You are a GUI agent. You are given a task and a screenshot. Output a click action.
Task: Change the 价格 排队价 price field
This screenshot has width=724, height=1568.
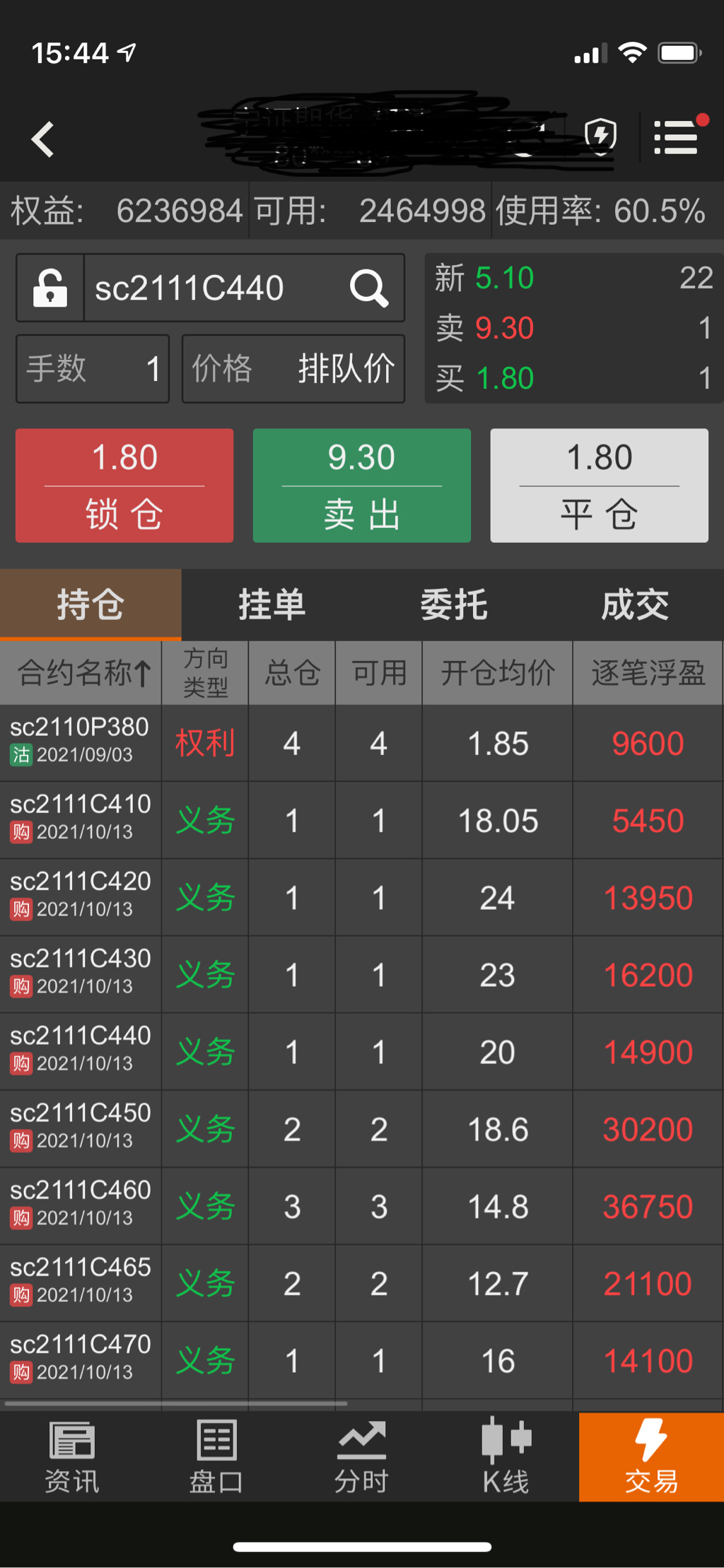(x=293, y=368)
